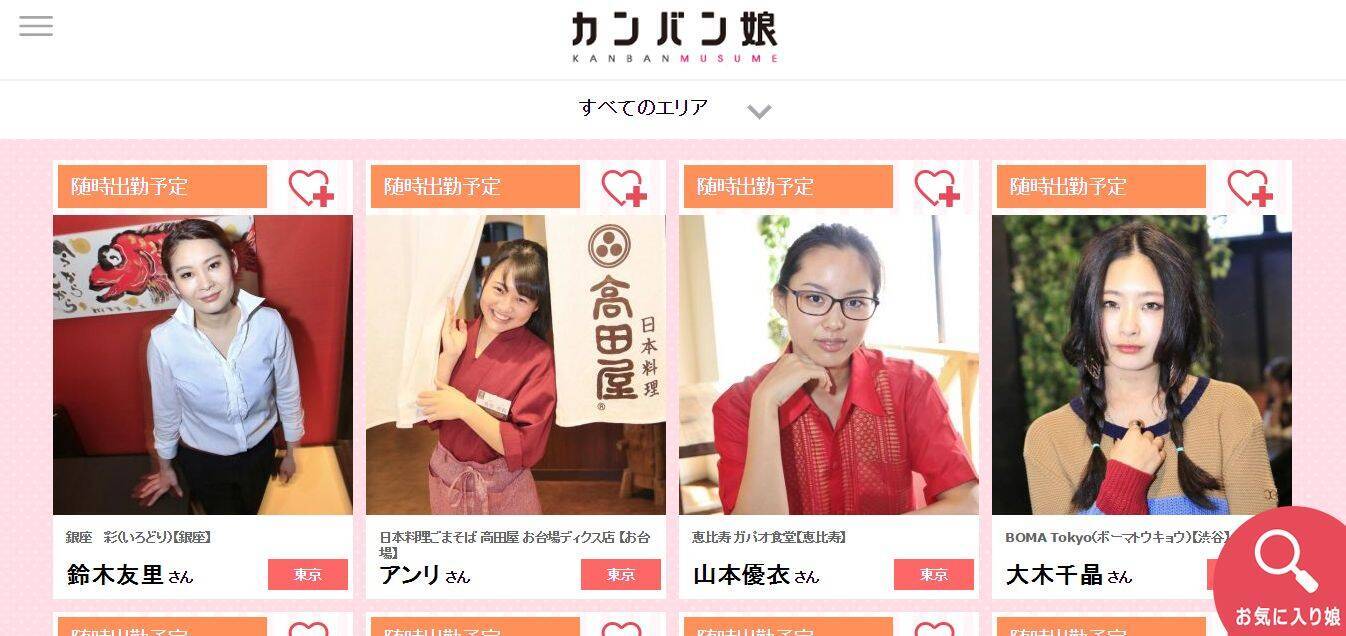Open 鈴木友里's profile card
Screen dimensions: 1346x636
coord(203,365)
